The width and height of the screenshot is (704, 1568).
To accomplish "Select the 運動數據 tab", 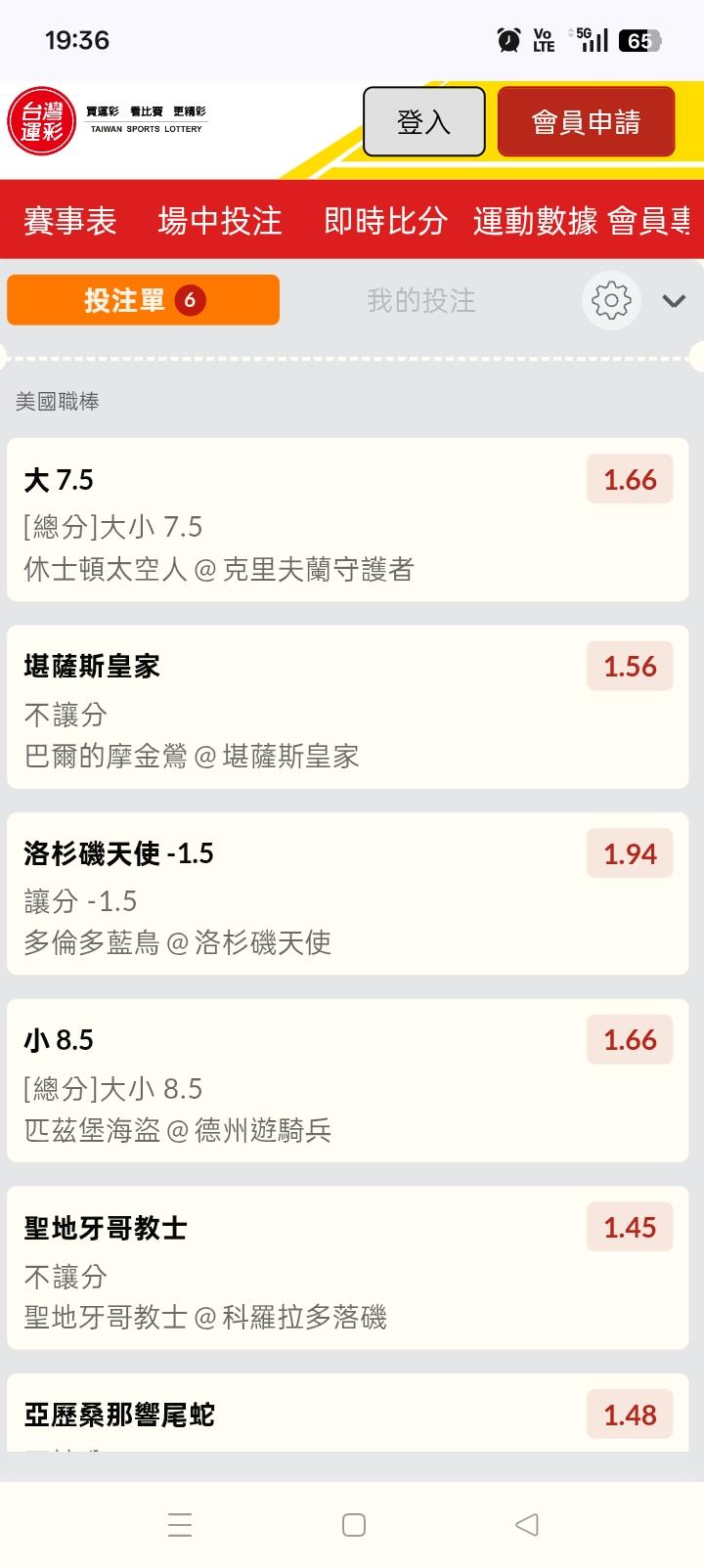I will (535, 221).
